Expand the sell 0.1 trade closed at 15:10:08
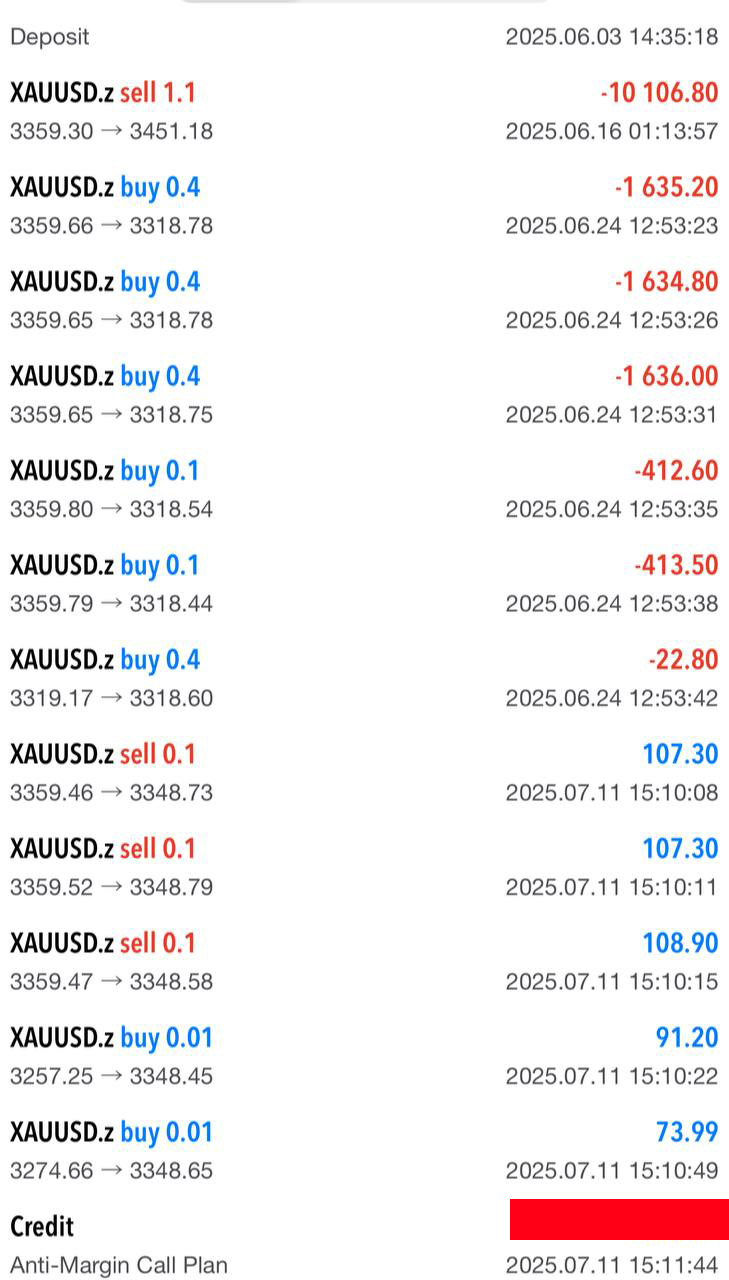The width and height of the screenshot is (729, 1280). point(364,773)
